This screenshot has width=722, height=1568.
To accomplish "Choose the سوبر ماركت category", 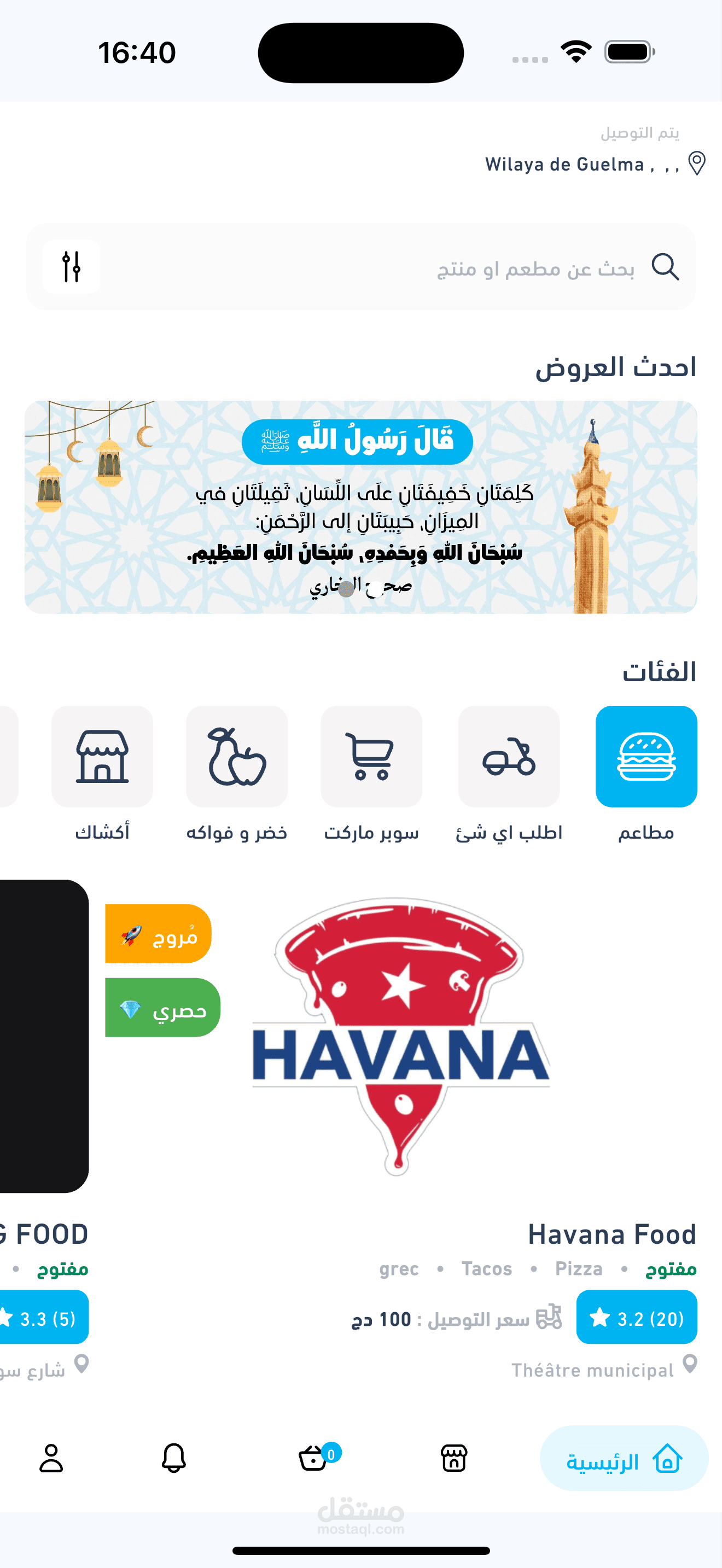I will (x=371, y=757).
